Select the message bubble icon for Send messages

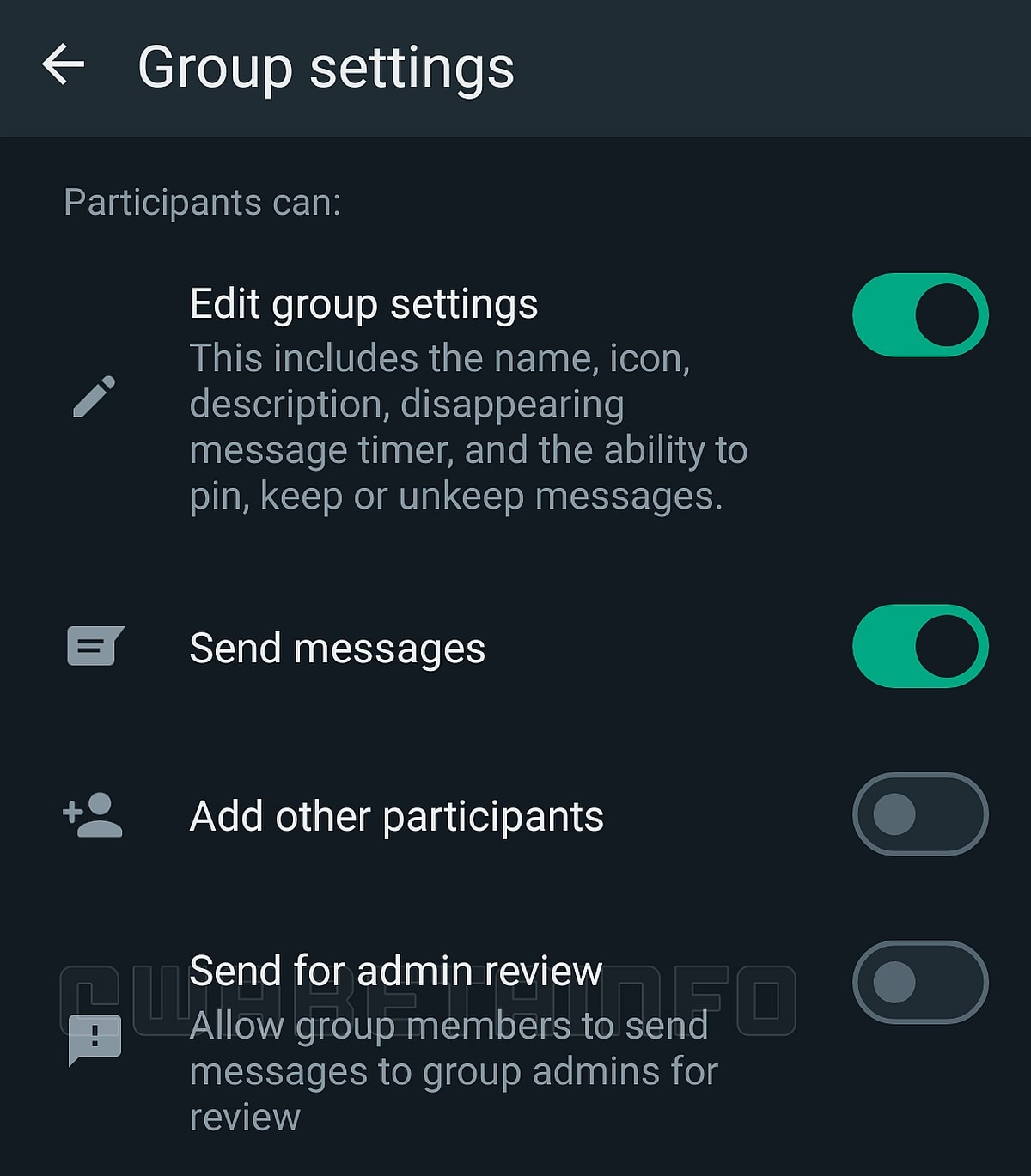coord(93,647)
